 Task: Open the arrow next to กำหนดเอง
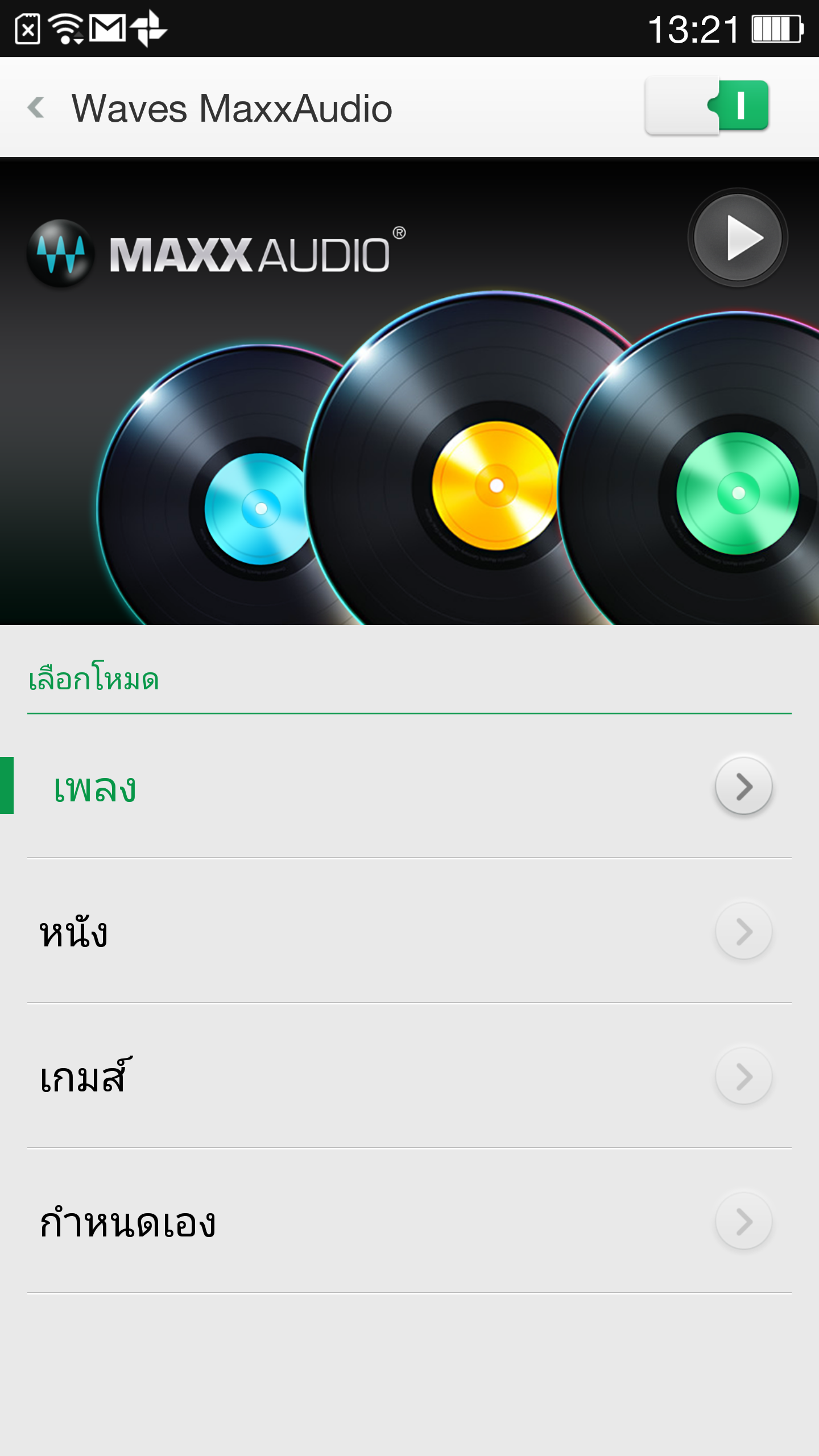(x=743, y=1222)
